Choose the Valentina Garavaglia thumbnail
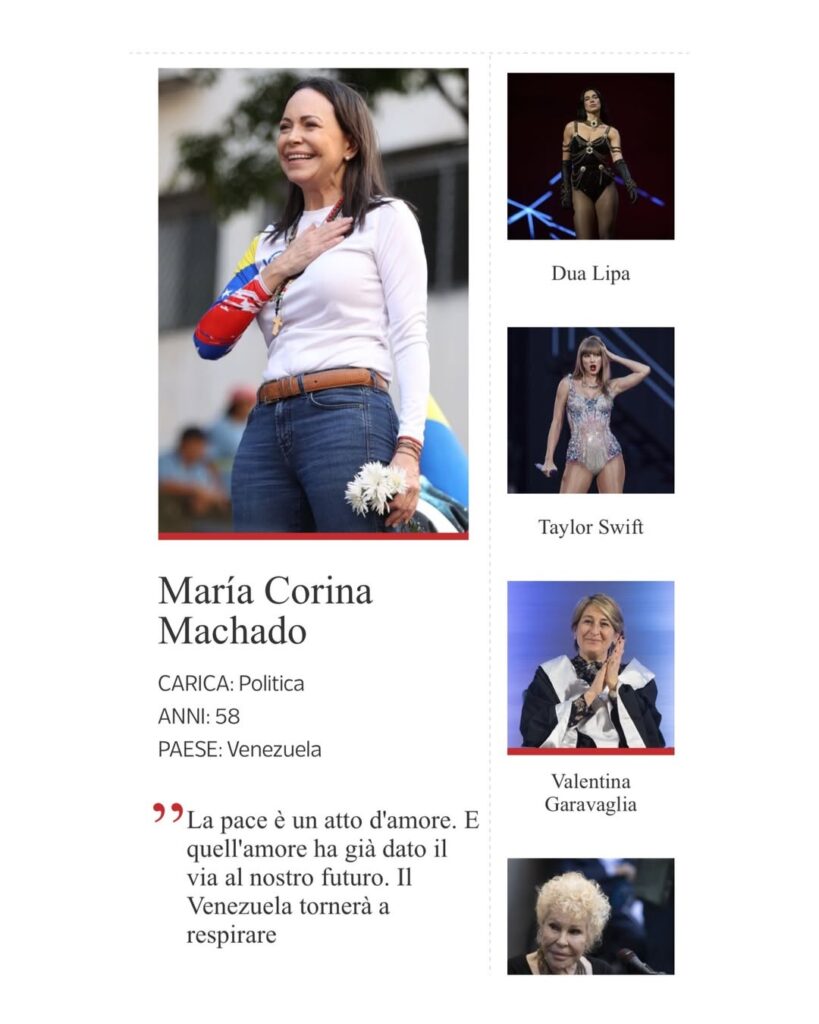The height and width of the screenshot is (1024, 819). (590, 665)
